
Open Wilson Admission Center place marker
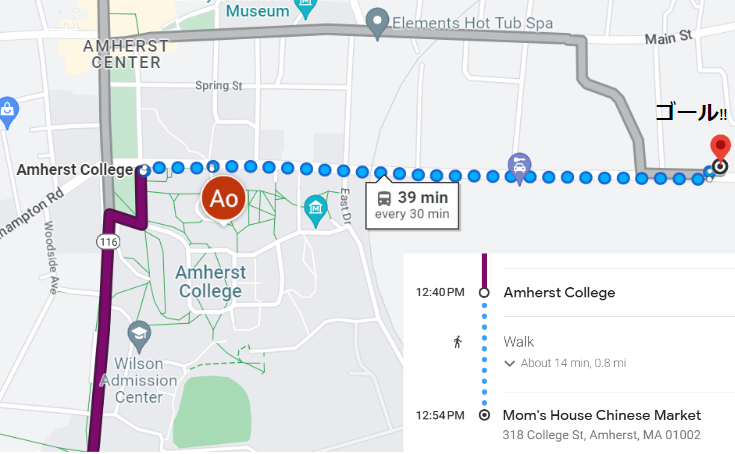click(139, 333)
